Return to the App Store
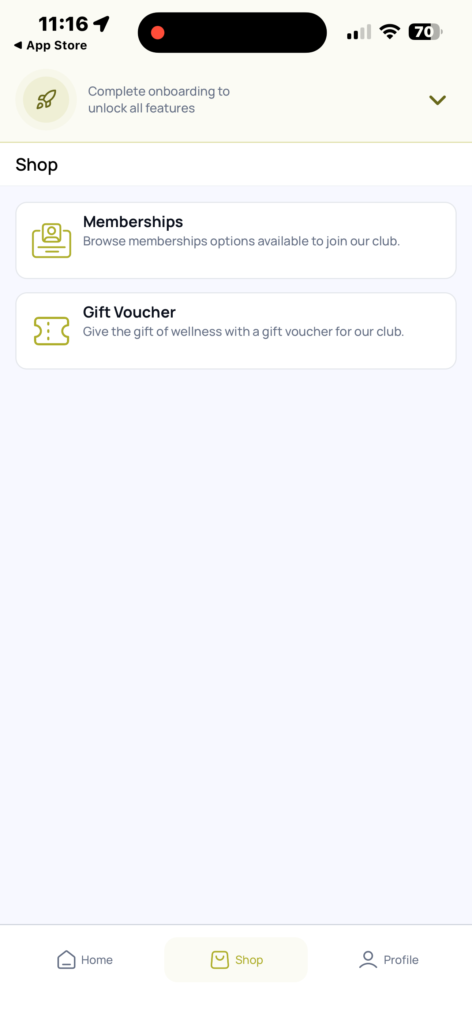Screen dimensions: 472x1024 click(50, 46)
